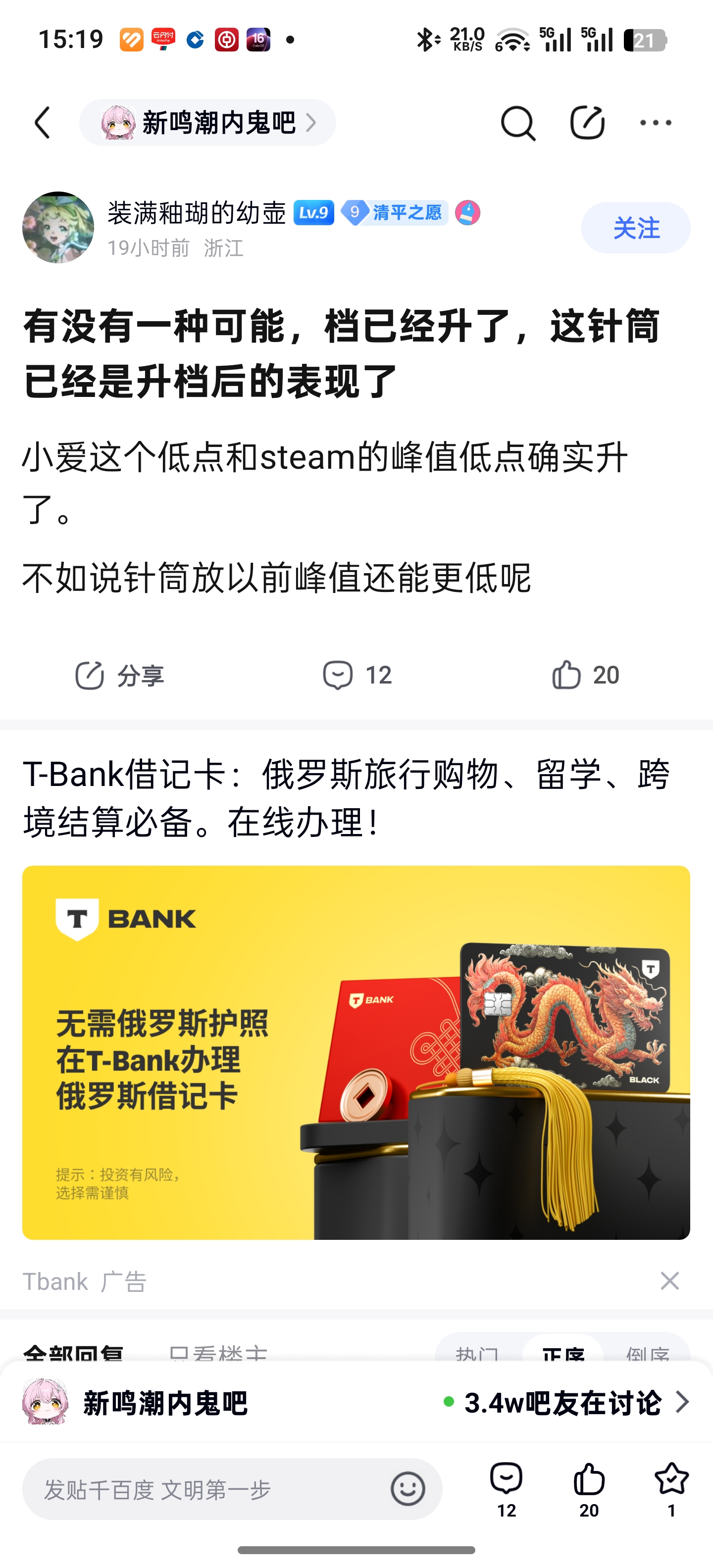Jump to comments from the bottom bar

[507, 1488]
